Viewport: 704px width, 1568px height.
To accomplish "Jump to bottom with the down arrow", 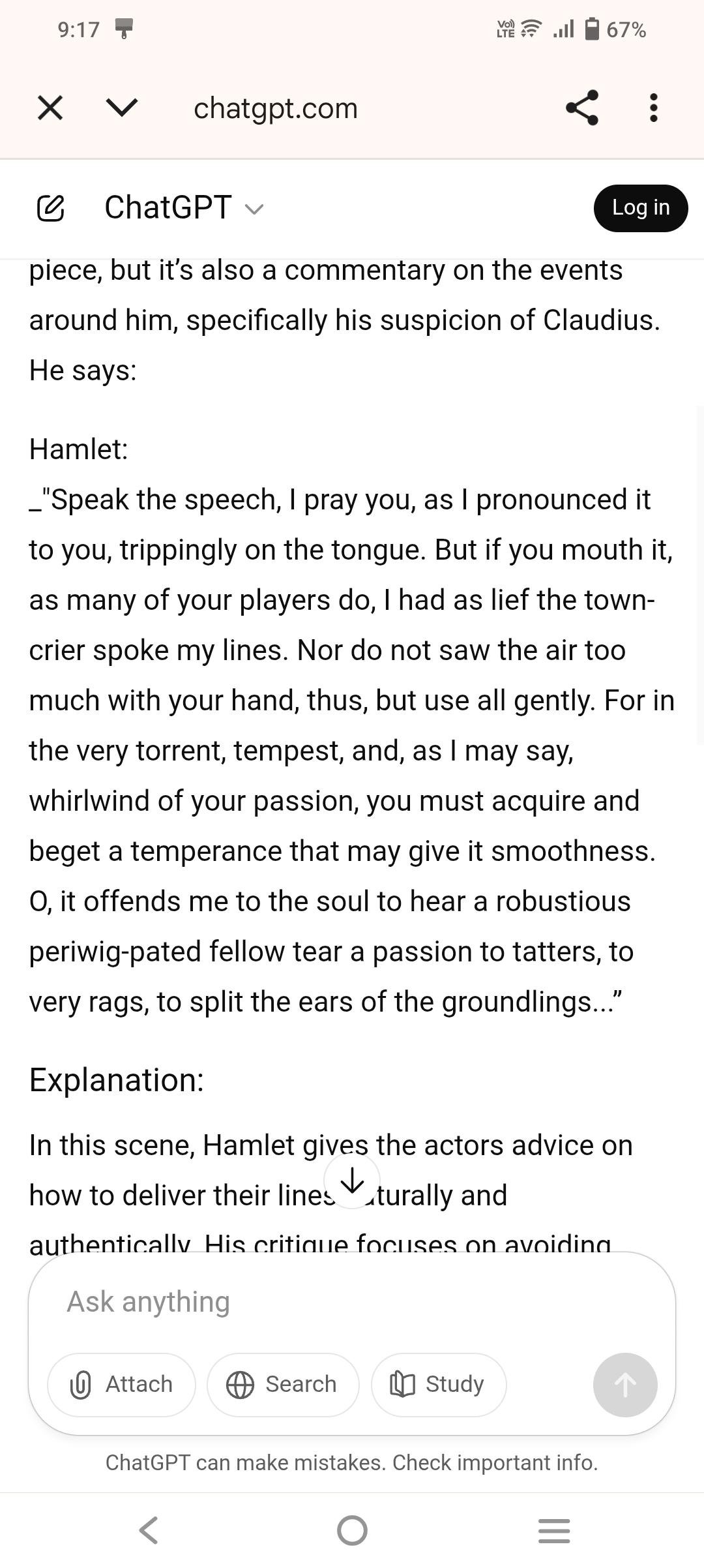I will pyautogui.click(x=352, y=1181).
